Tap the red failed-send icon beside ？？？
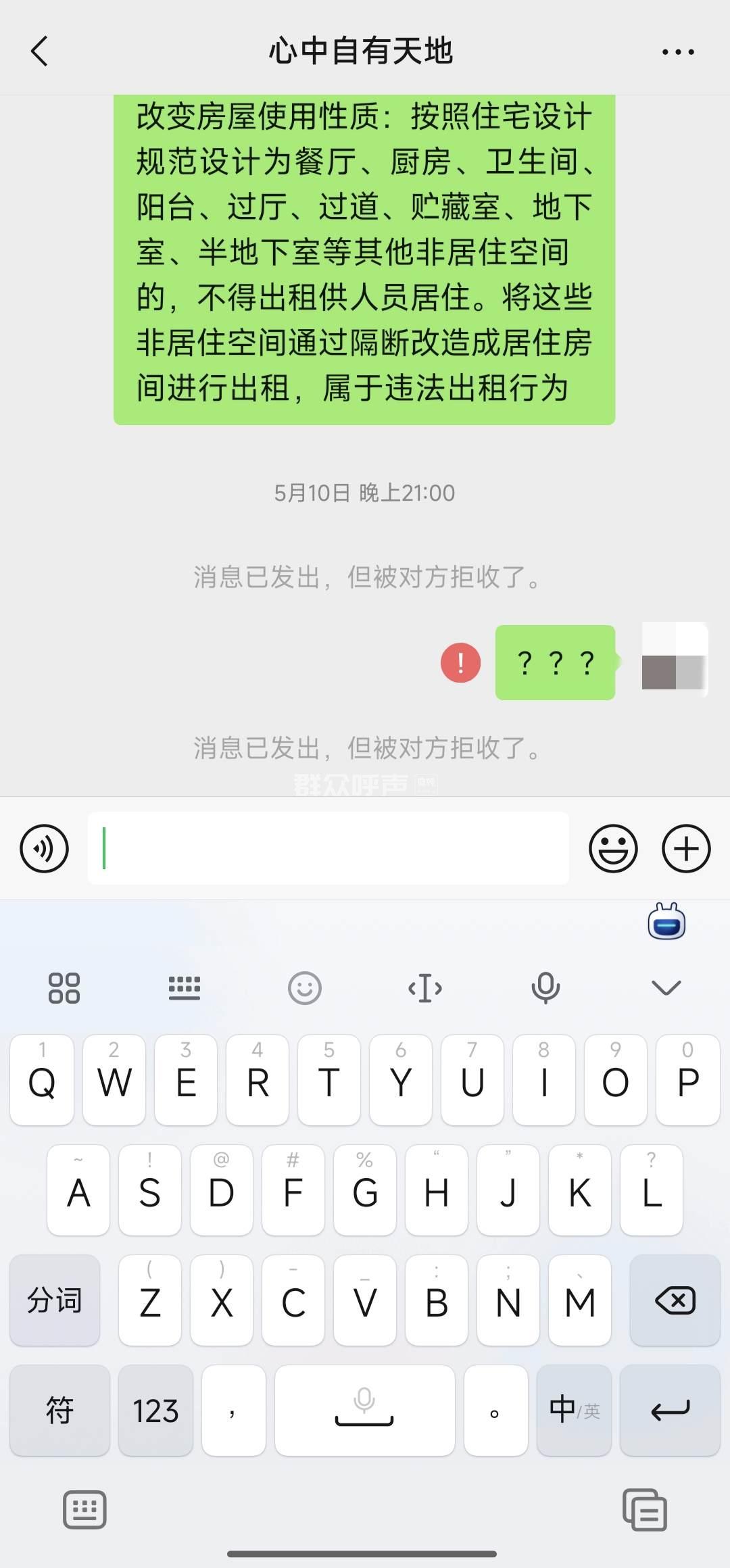The image size is (730, 1568). click(460, 662)
